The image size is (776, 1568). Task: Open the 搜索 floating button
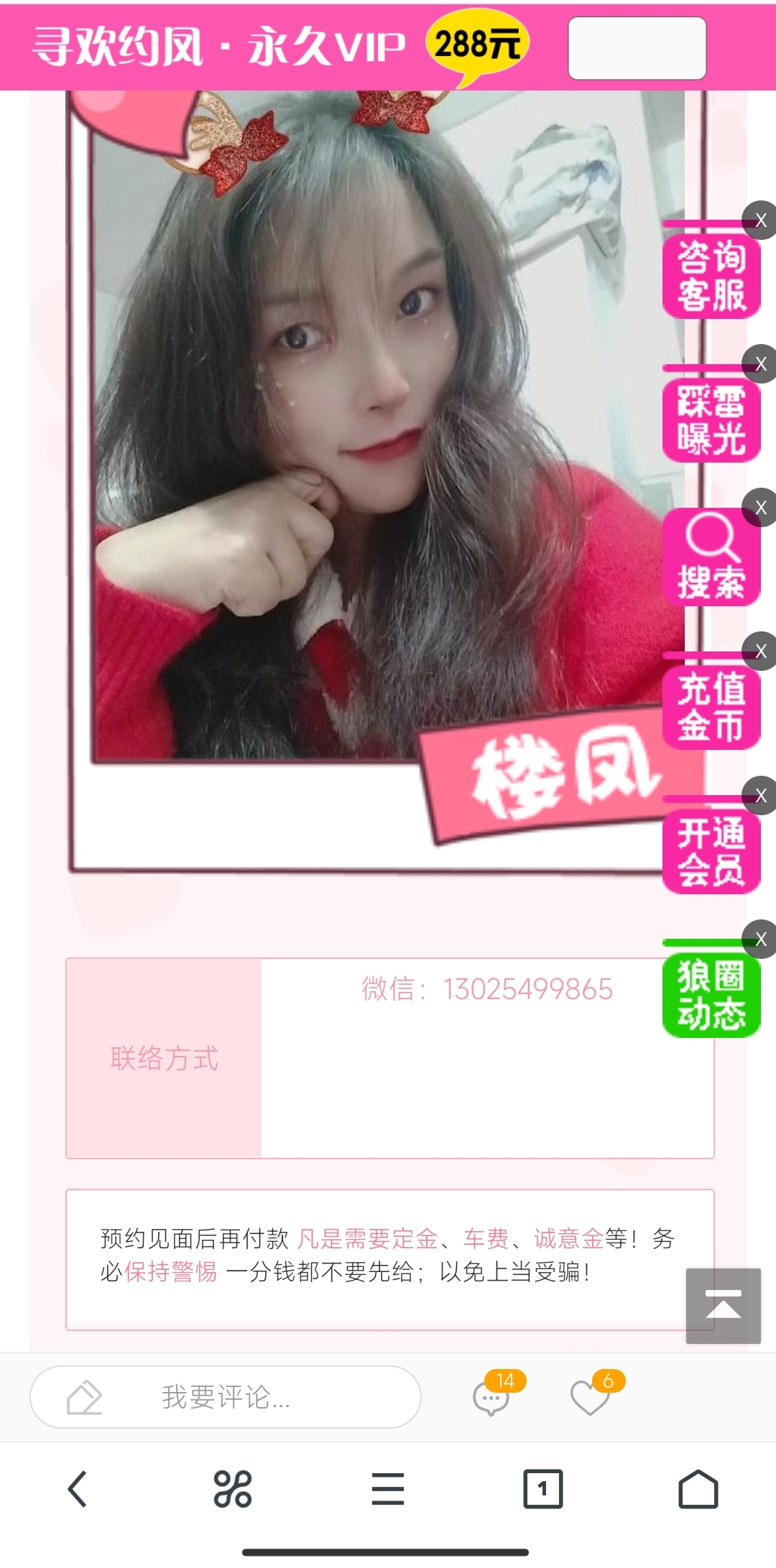[x=711, y=559]
